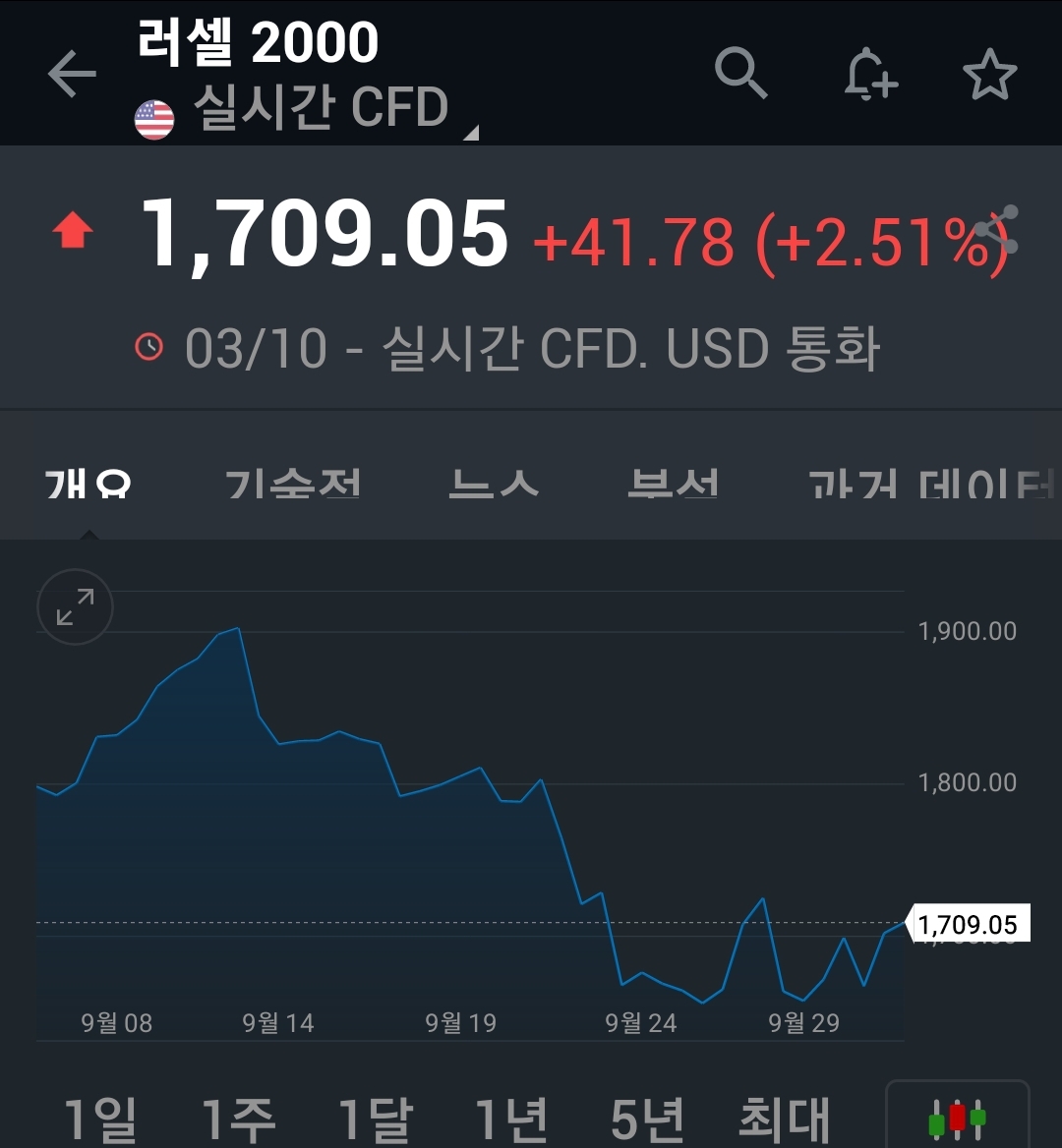Expand the chart to fullscreen
The height and width of the screenshot is (1148, 1062).
pyautogui.click(x=76, y=607)
